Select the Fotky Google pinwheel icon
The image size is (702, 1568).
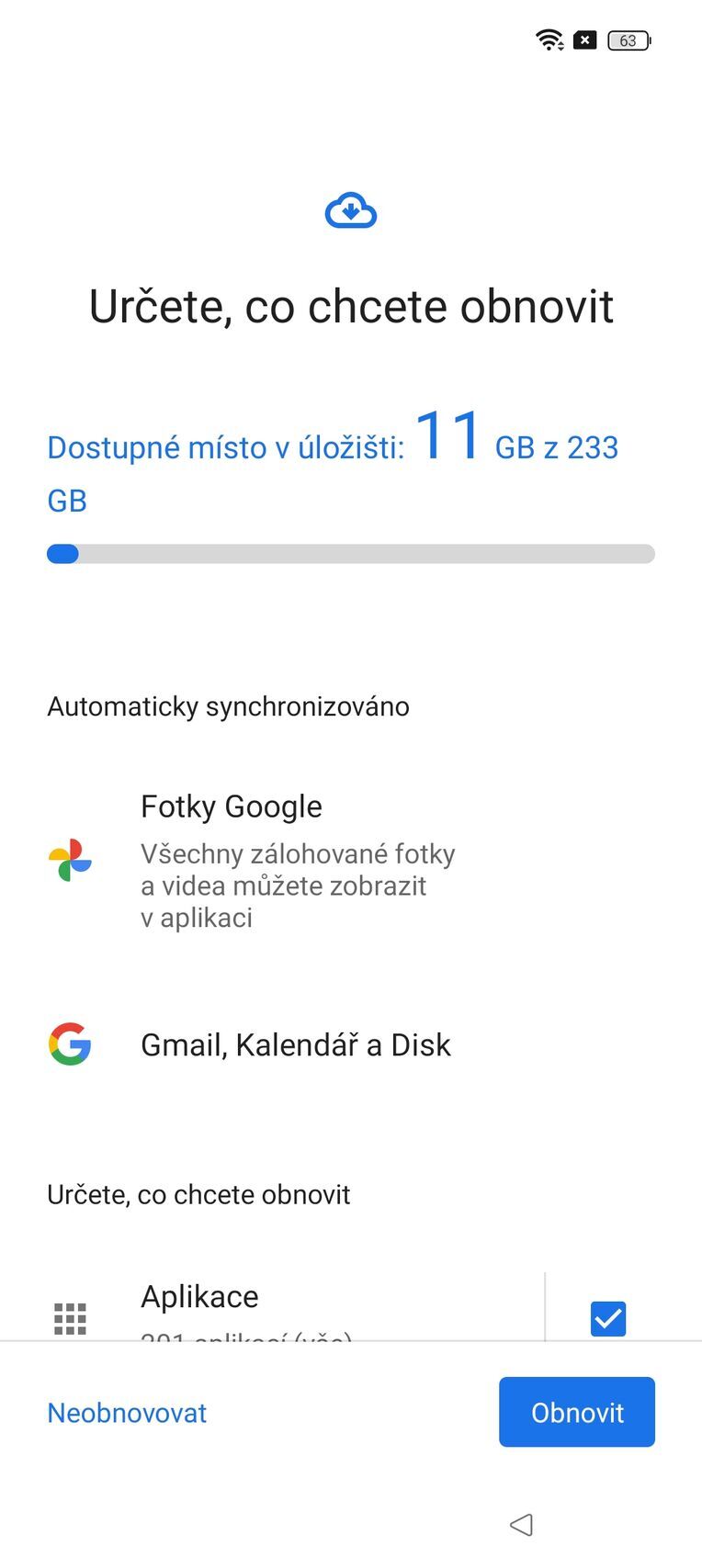pyautogui.click(x=69, y=860)
